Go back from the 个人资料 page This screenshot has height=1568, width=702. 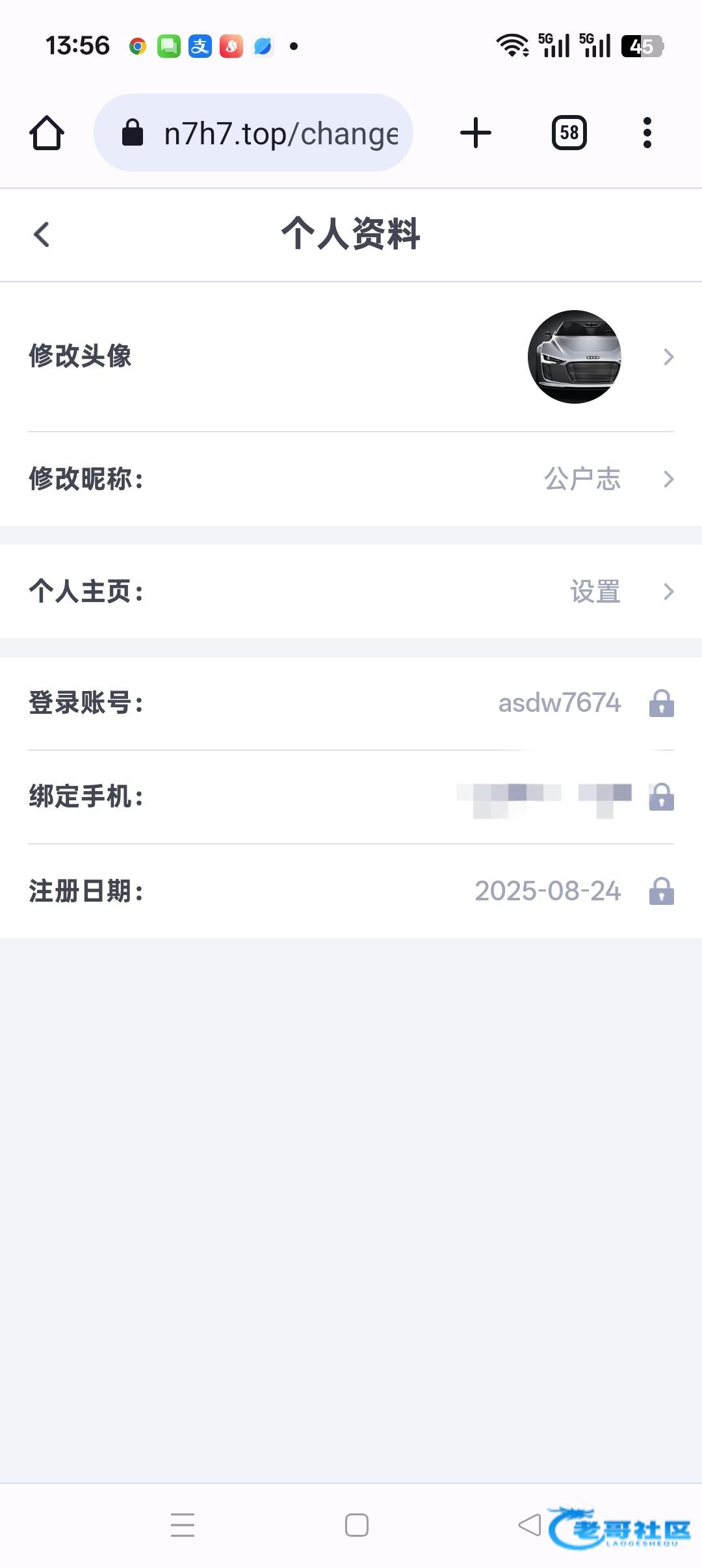point(42,235)
